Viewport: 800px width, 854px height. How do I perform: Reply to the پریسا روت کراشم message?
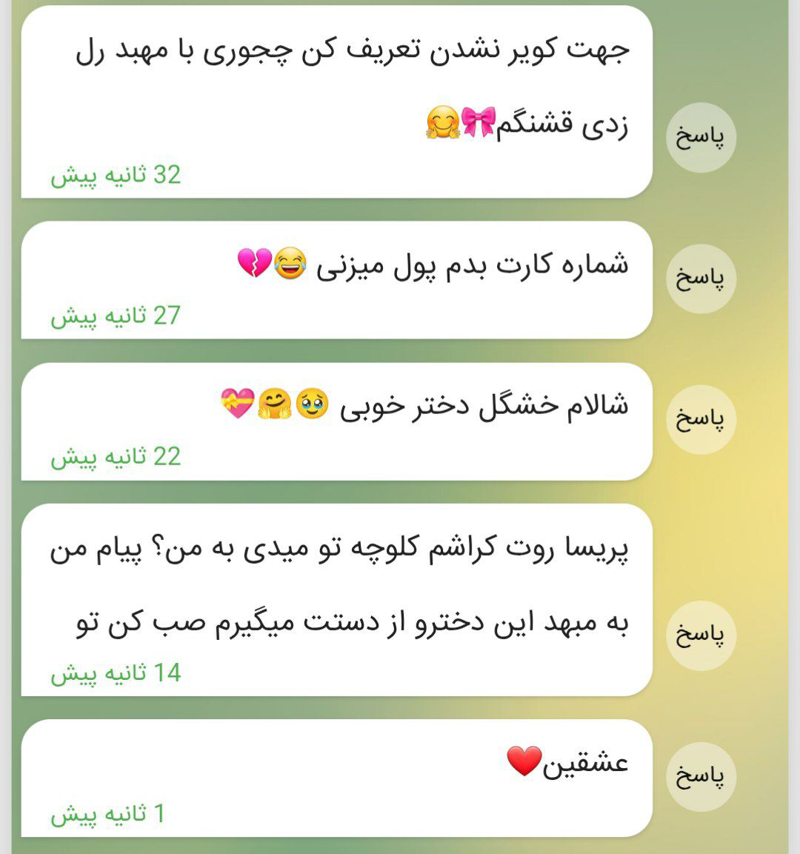pos(701,635)
